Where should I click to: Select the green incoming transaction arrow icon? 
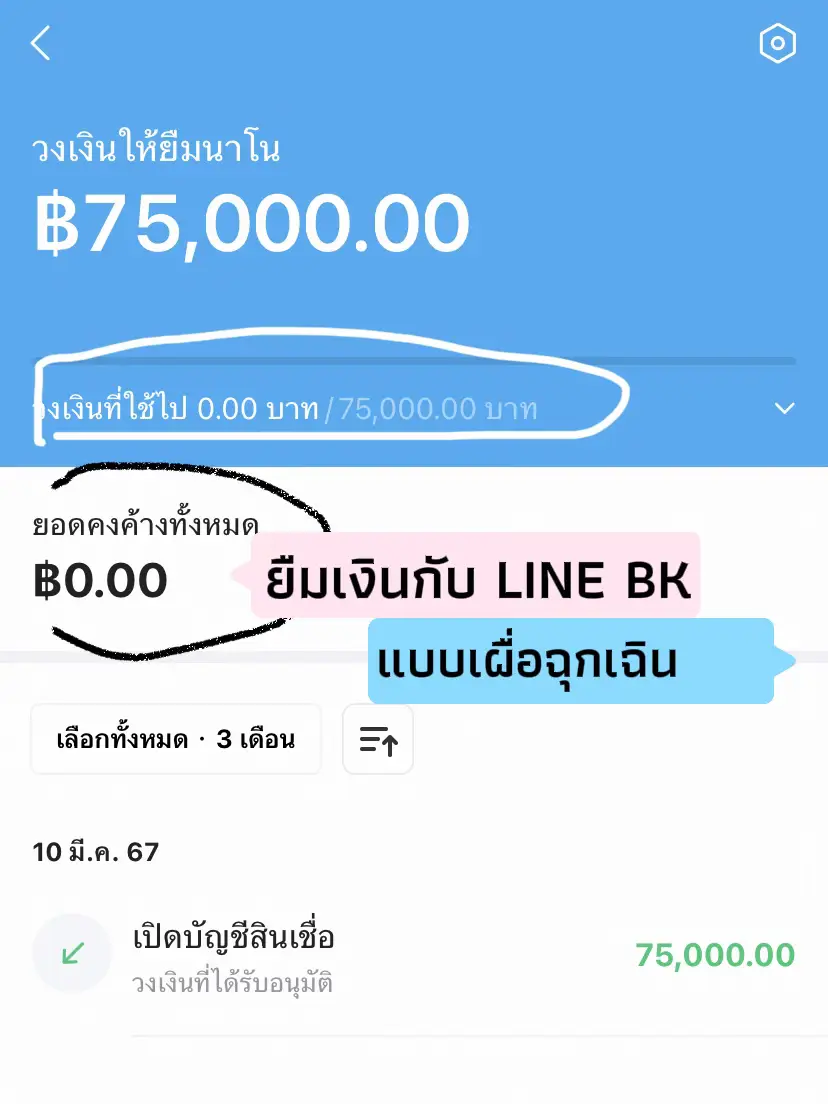[x=71, y=952]
